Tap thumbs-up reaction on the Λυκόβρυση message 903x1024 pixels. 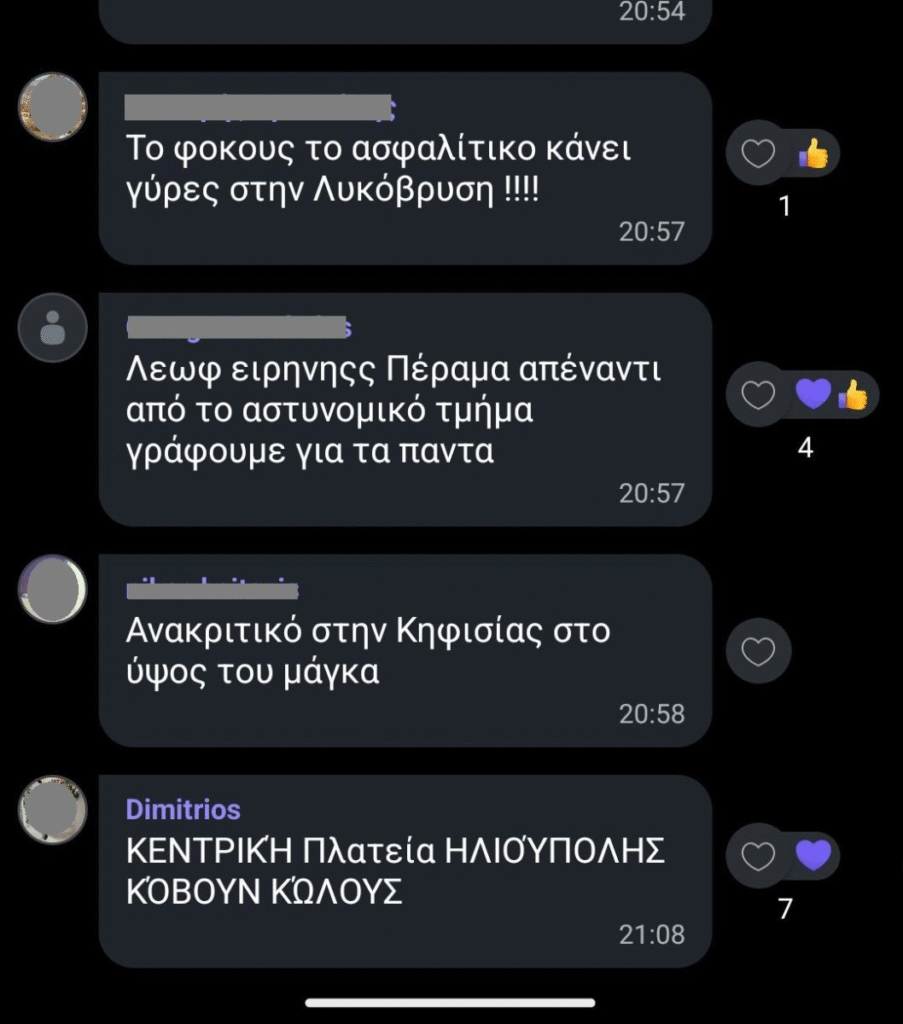813,154
